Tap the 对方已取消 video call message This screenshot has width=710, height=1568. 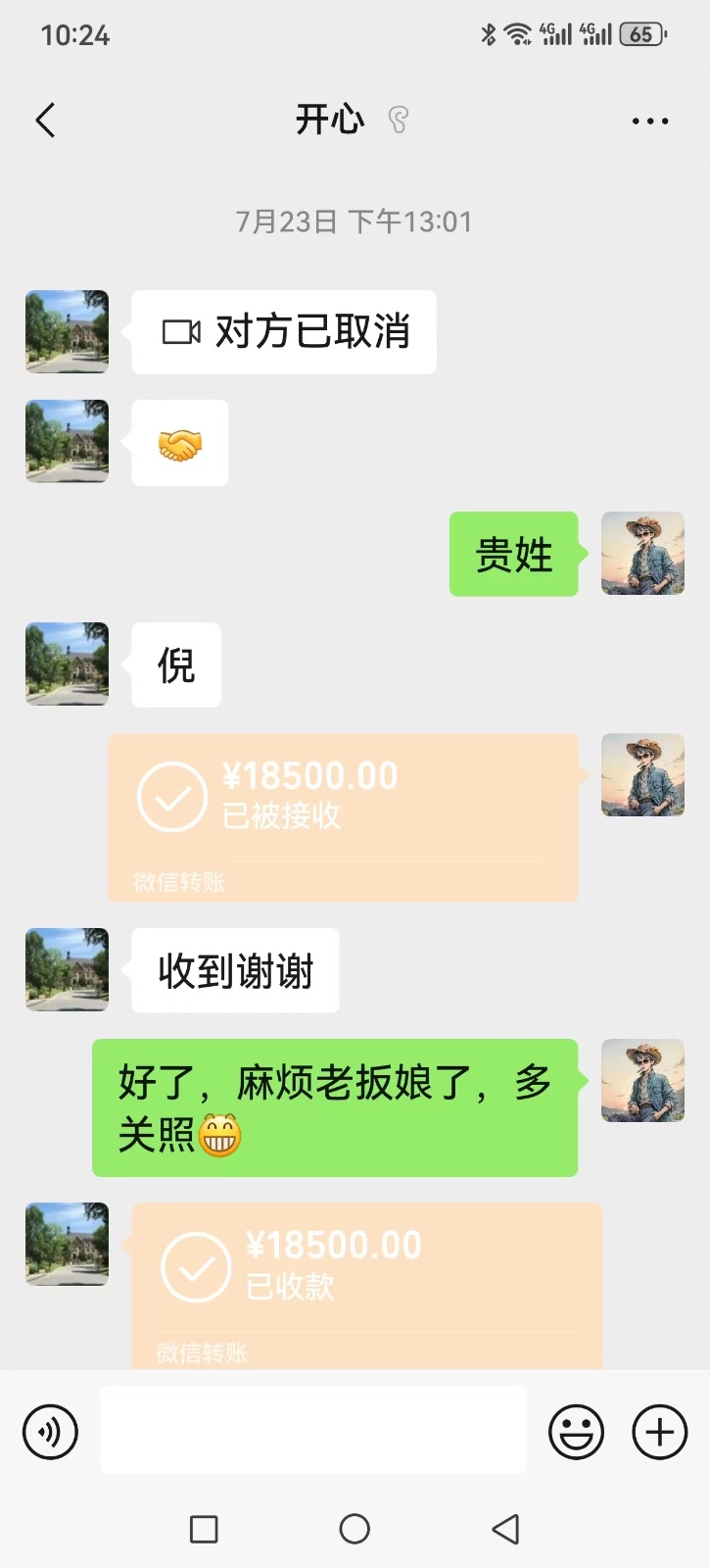(x=284, y=332)
